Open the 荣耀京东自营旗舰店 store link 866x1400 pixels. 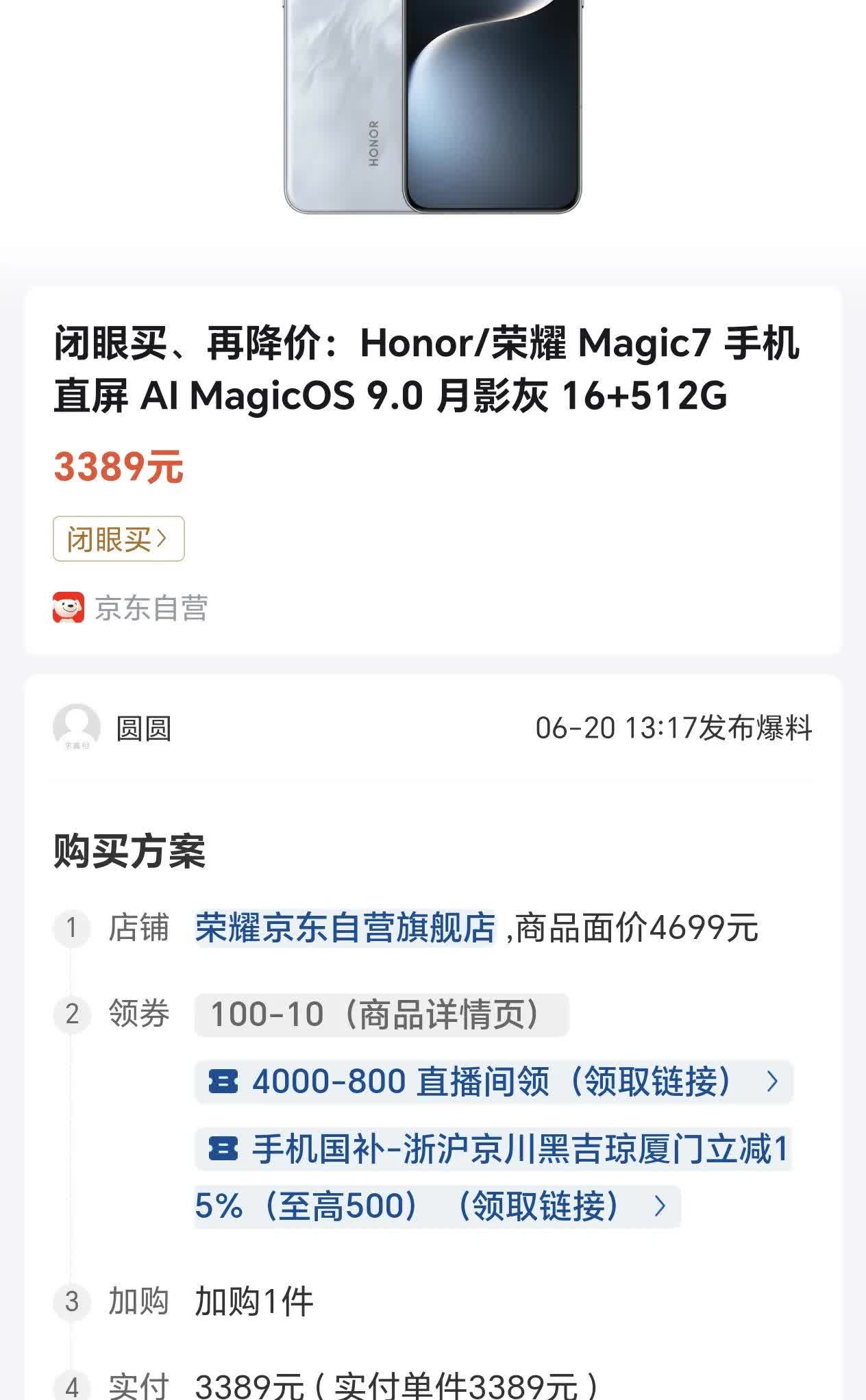pyautogui.click(x=345, y=928)
